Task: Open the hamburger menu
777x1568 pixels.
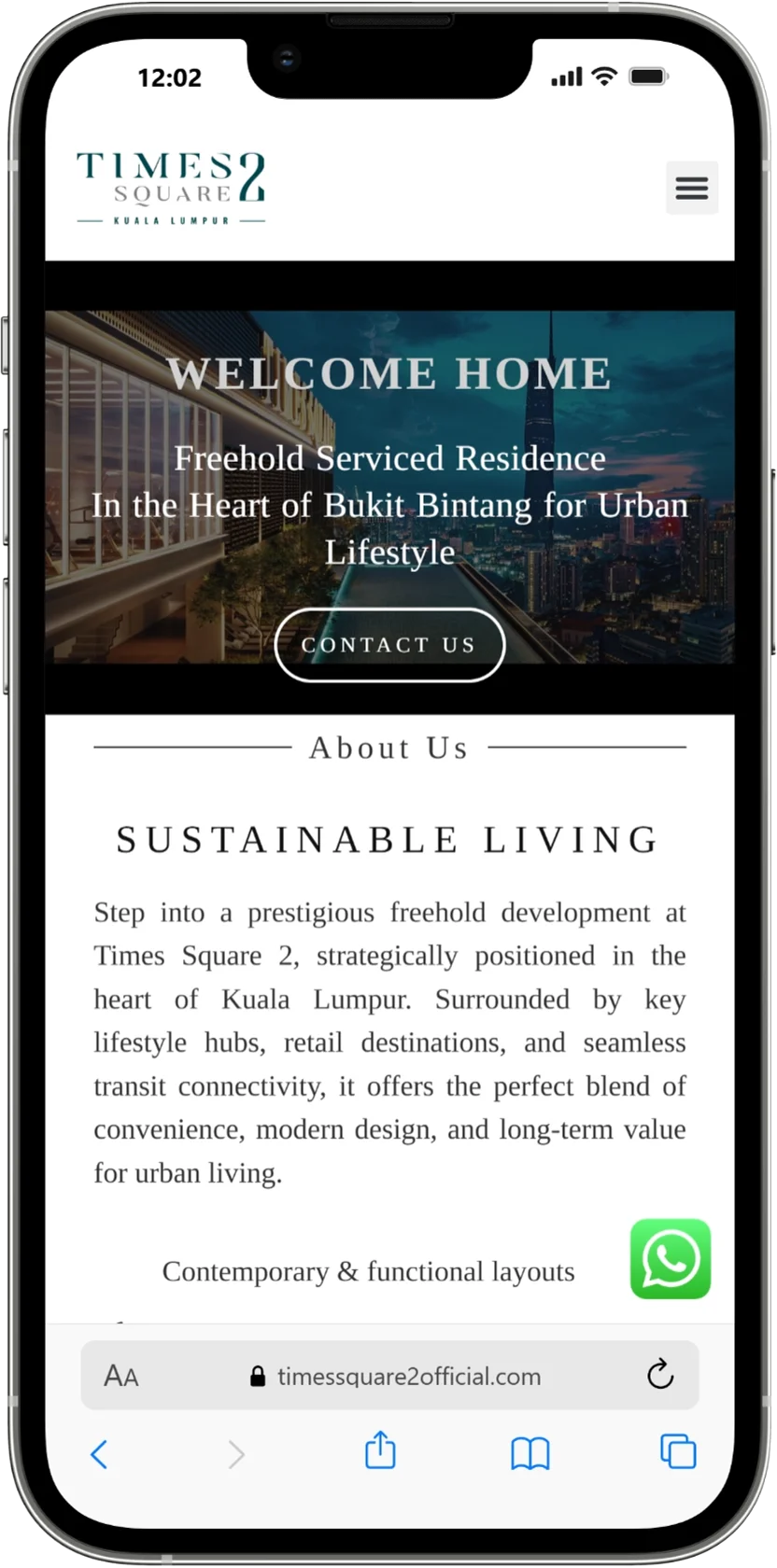Action: coord(691,188)
